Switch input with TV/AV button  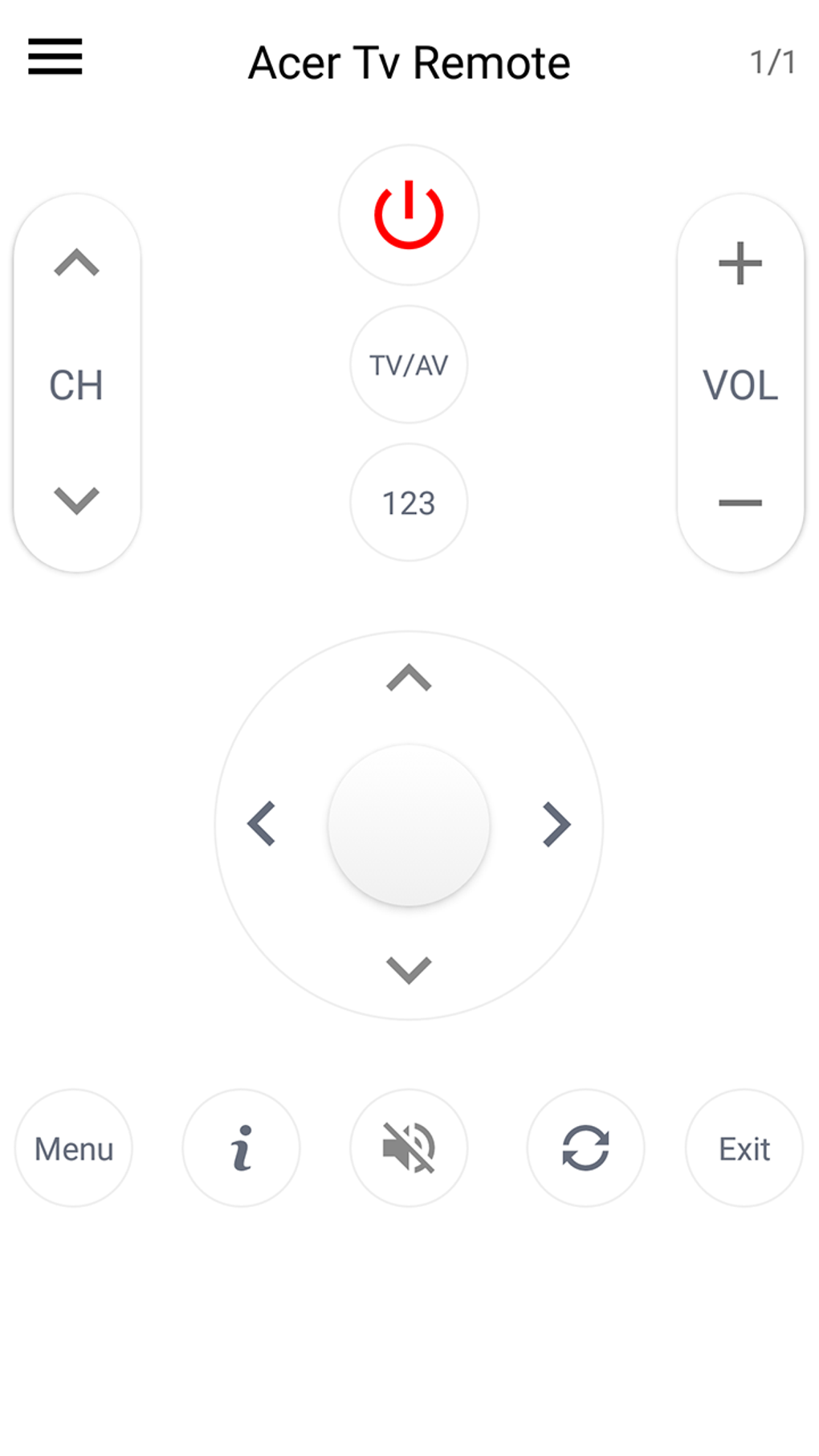(x=409, y=365)
